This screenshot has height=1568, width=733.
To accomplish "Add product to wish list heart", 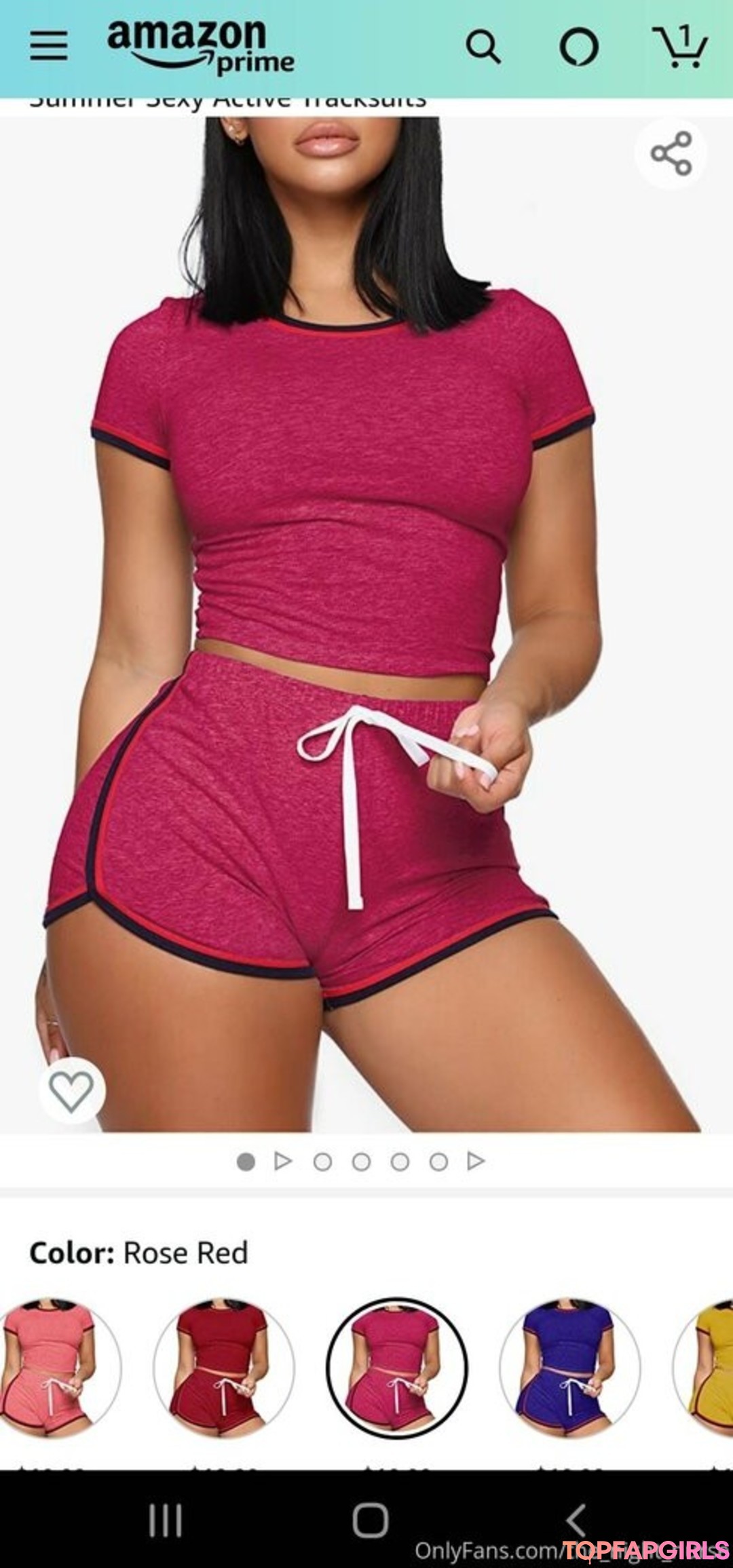I will 72,1091.
